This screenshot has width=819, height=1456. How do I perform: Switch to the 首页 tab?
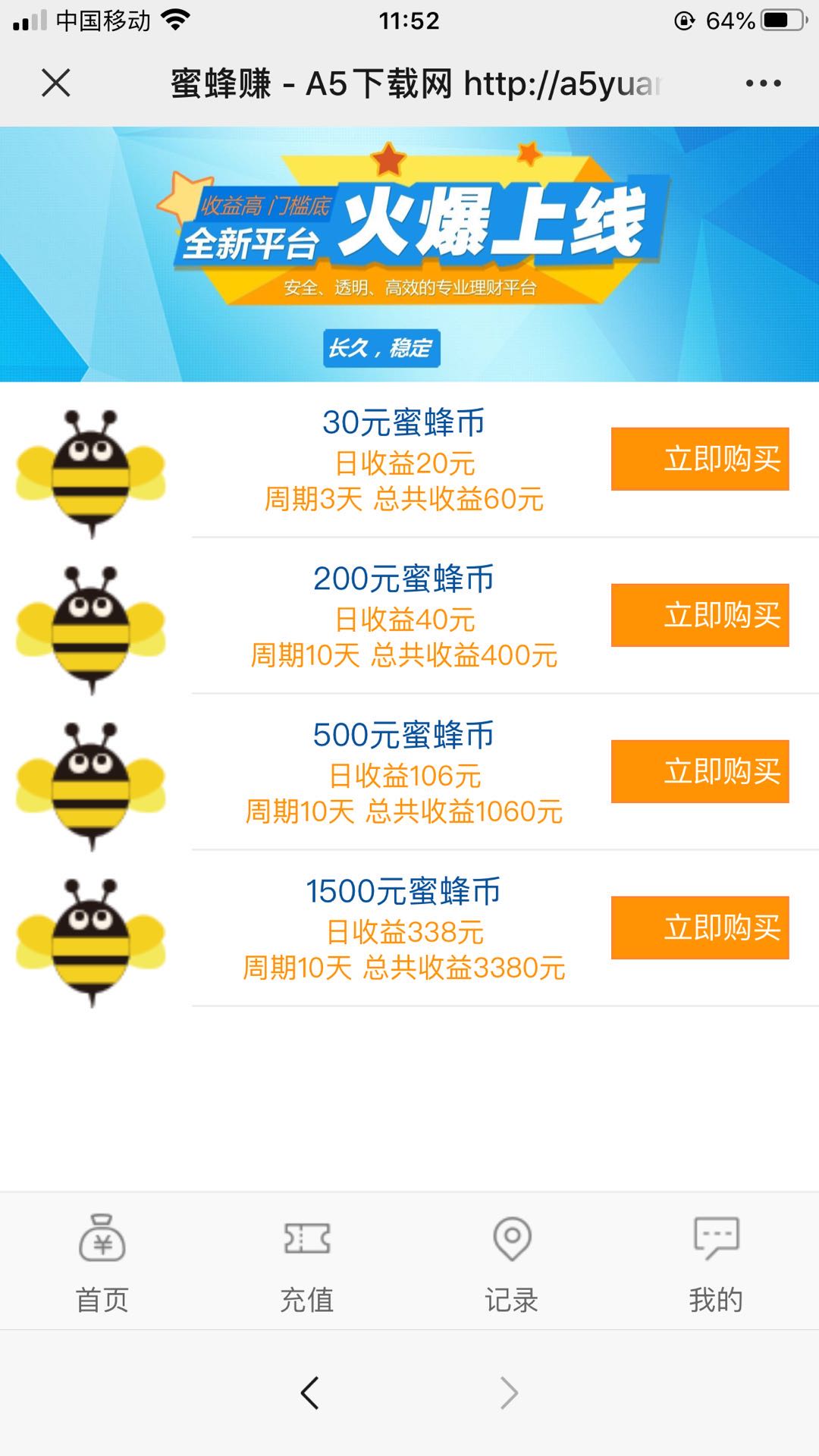(x=102, y=1263)
